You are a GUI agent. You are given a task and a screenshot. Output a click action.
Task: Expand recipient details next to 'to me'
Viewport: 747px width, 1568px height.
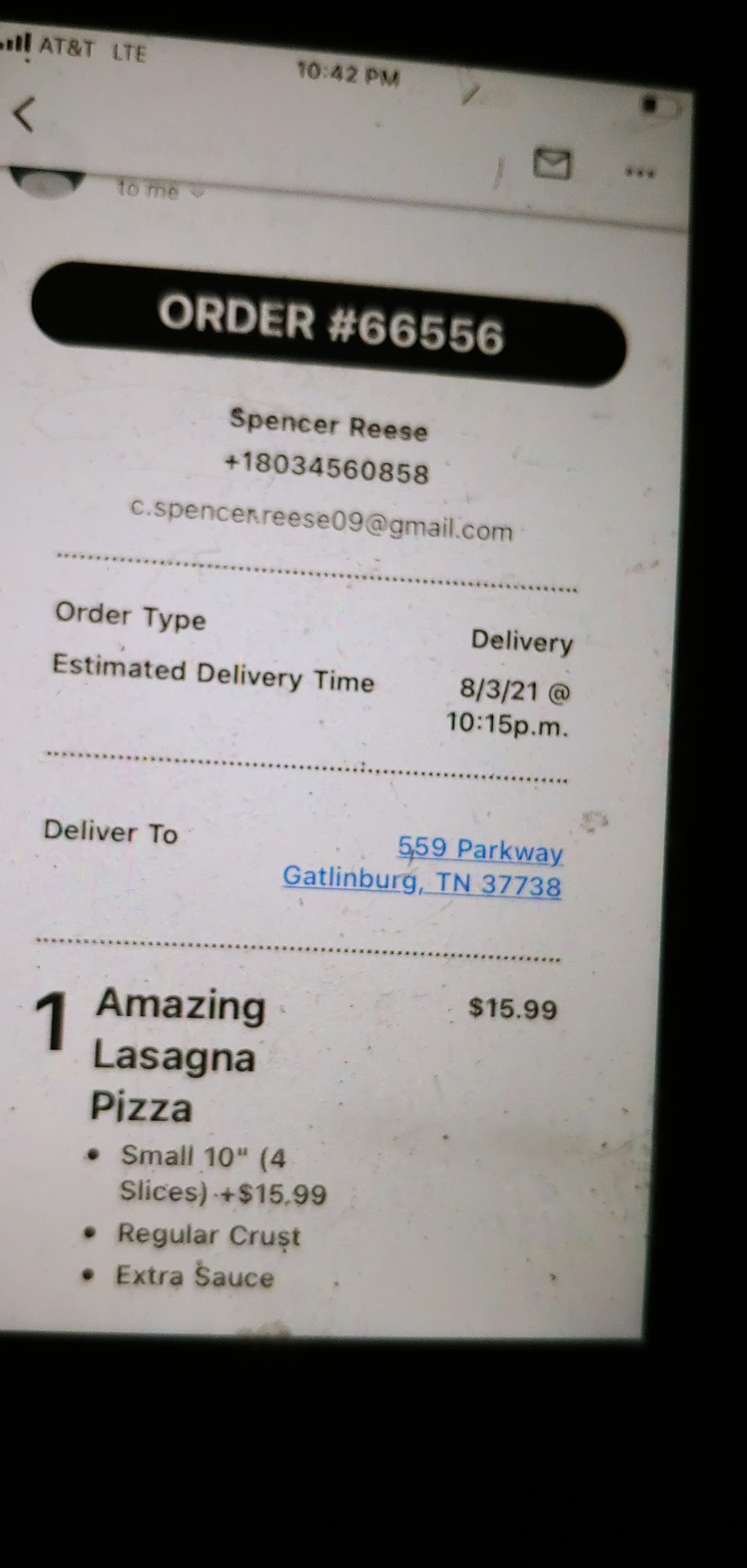tap(197, 193)
